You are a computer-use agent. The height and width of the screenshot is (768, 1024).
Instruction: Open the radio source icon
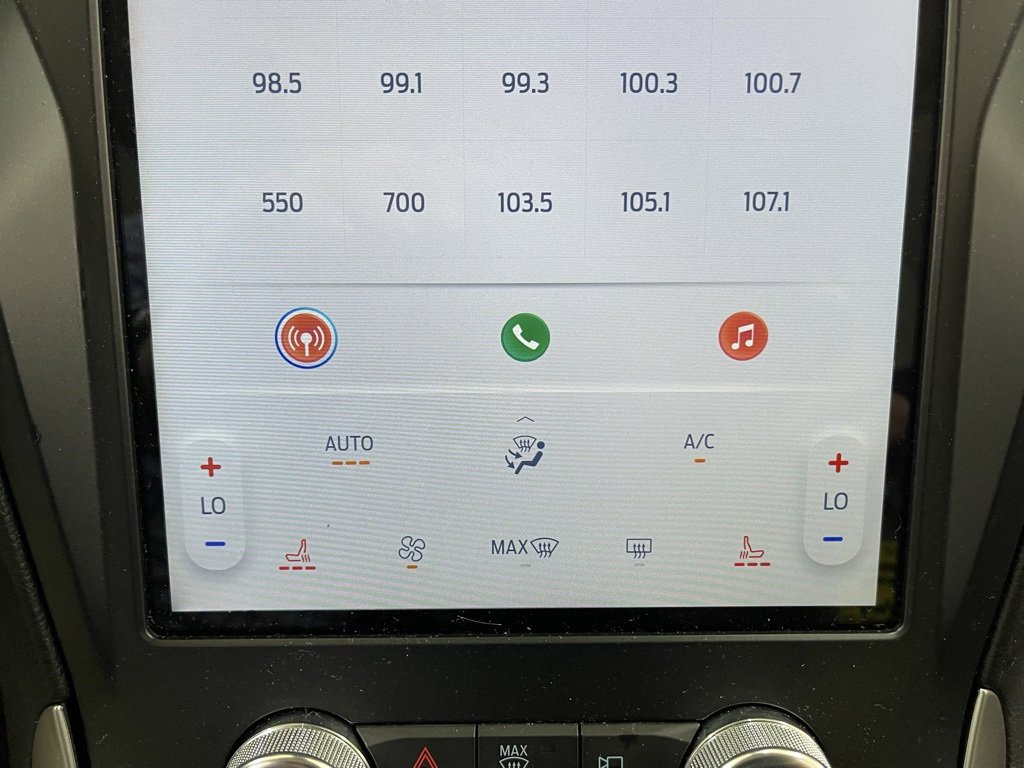point(306,338)
